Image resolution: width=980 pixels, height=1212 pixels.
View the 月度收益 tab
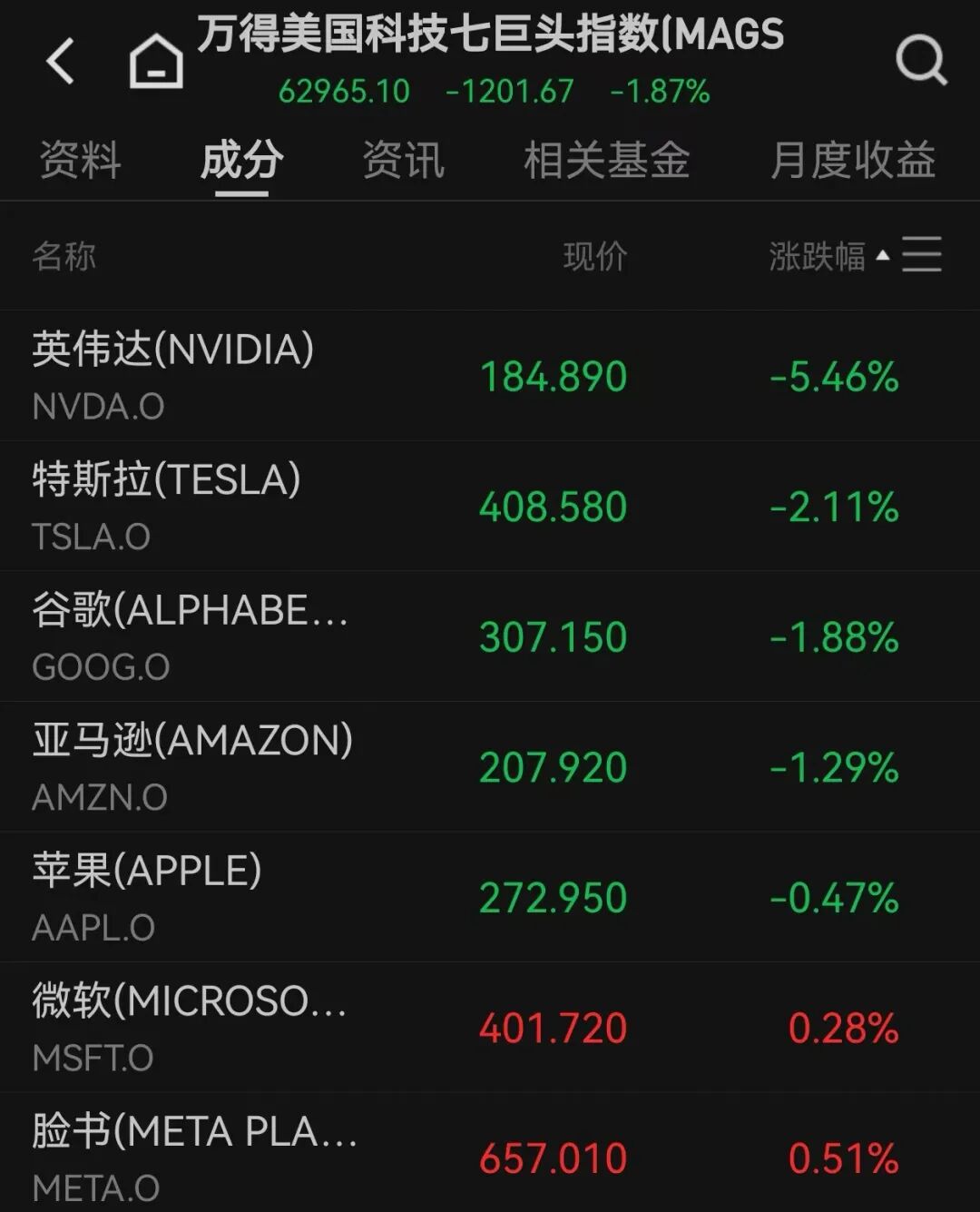[851, 161]
